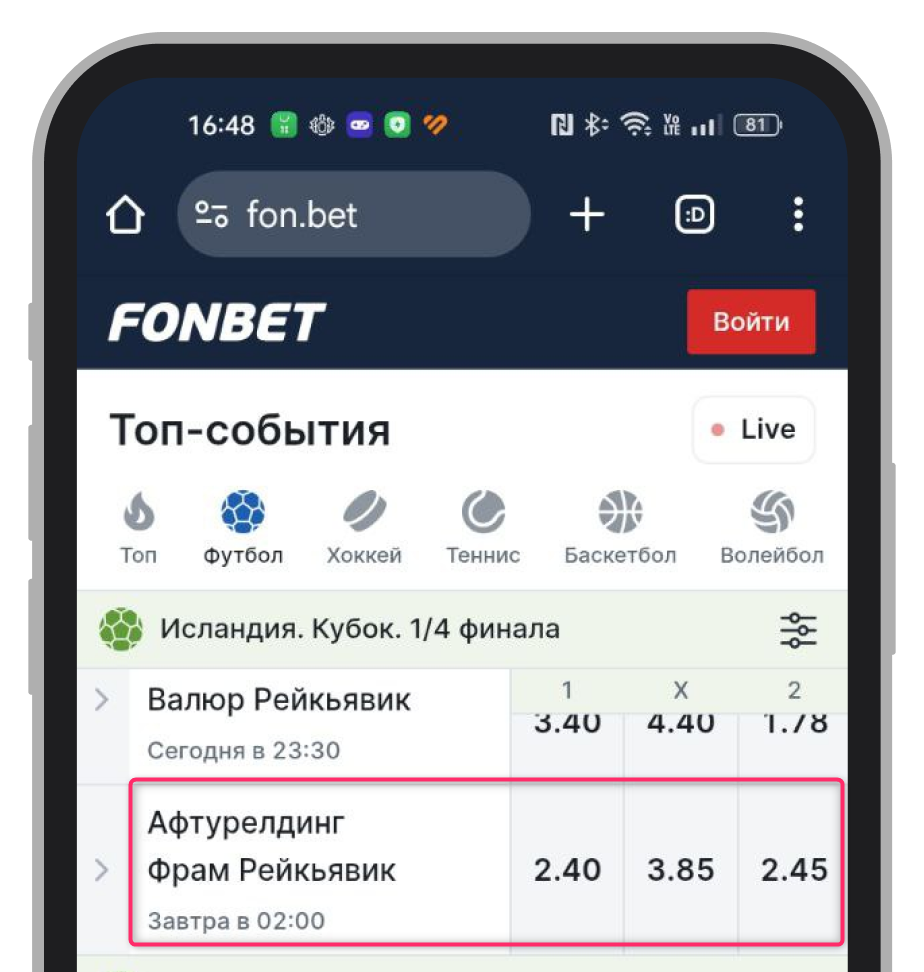Select the Топ sport tab
Viewport: 924px width, 972px height.
click(139, 529)
